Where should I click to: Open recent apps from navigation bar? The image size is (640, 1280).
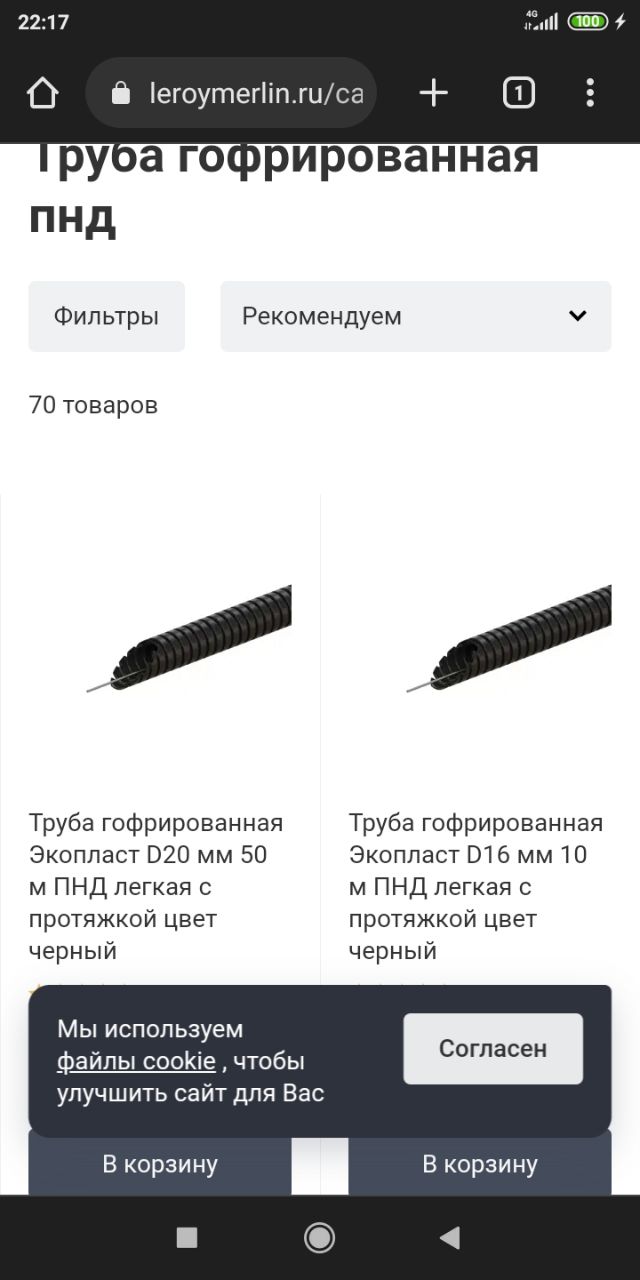[x=187, y=1238]
